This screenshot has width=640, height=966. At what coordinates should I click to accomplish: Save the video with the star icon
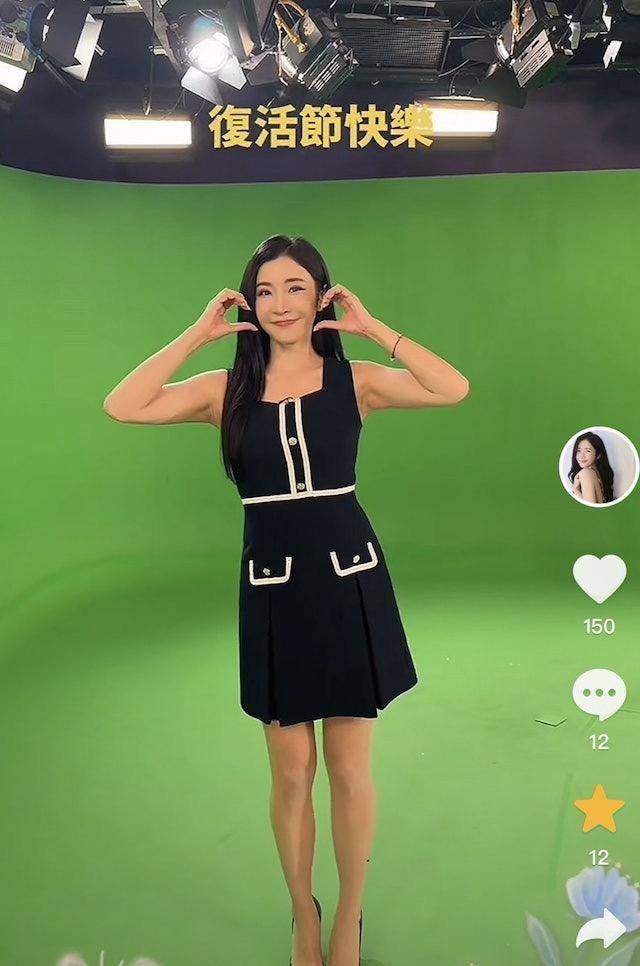pos(599,809)
